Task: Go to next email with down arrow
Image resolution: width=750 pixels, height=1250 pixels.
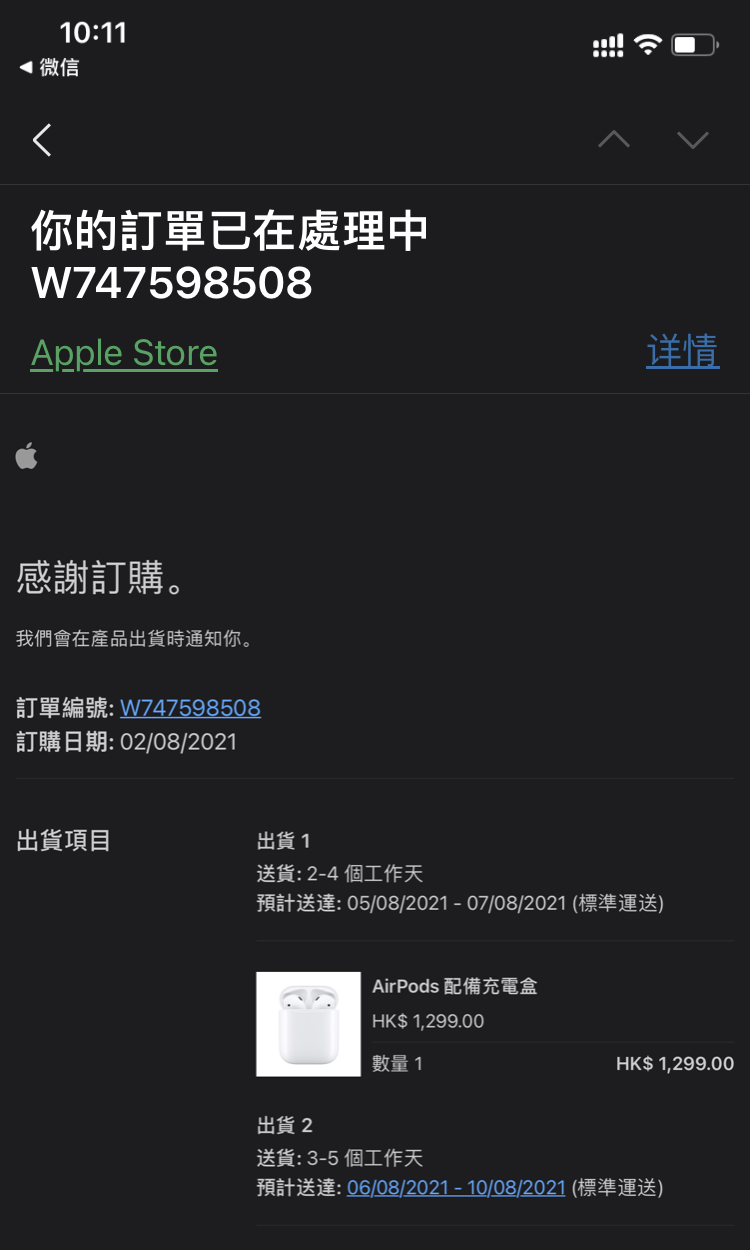Action: tap(692, 140)
